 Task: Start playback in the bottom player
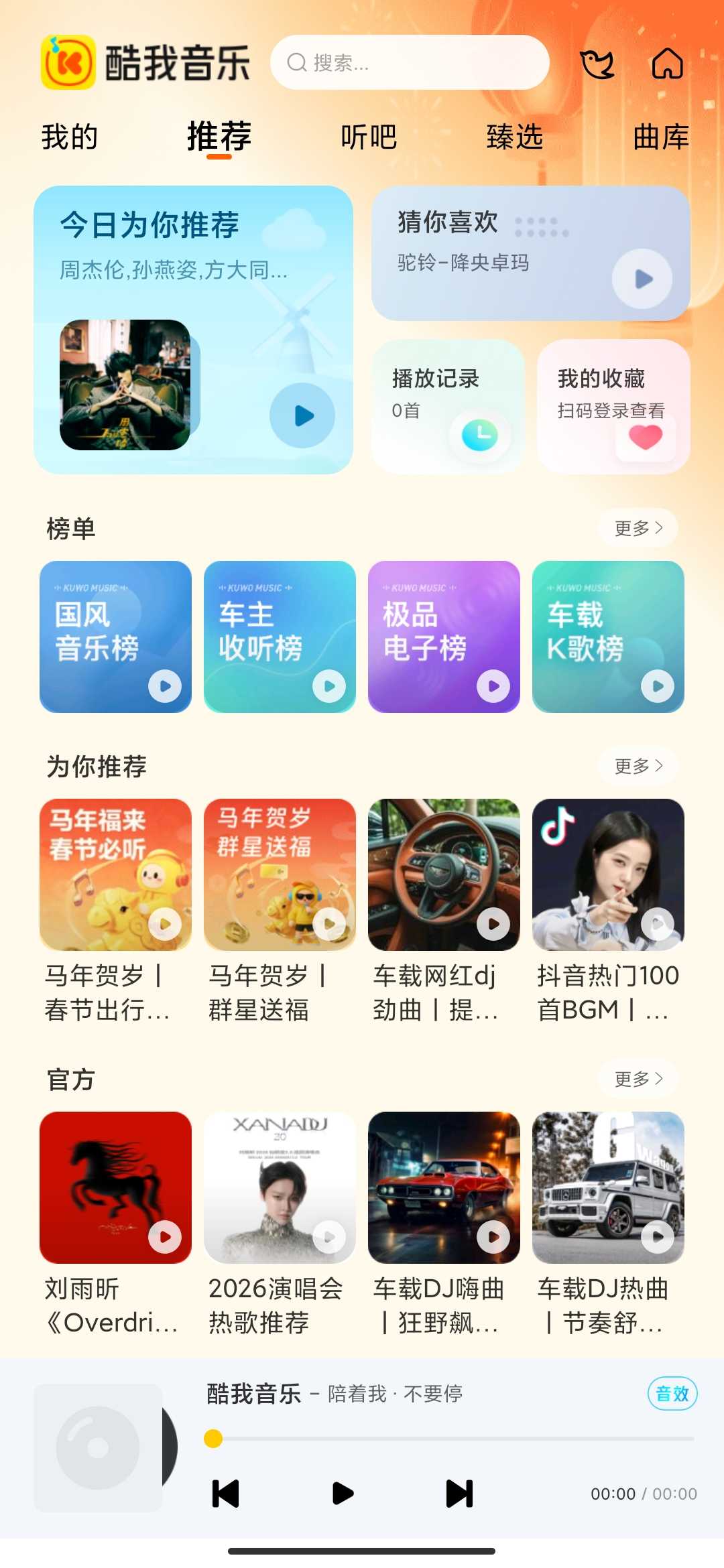[343, 1493]
